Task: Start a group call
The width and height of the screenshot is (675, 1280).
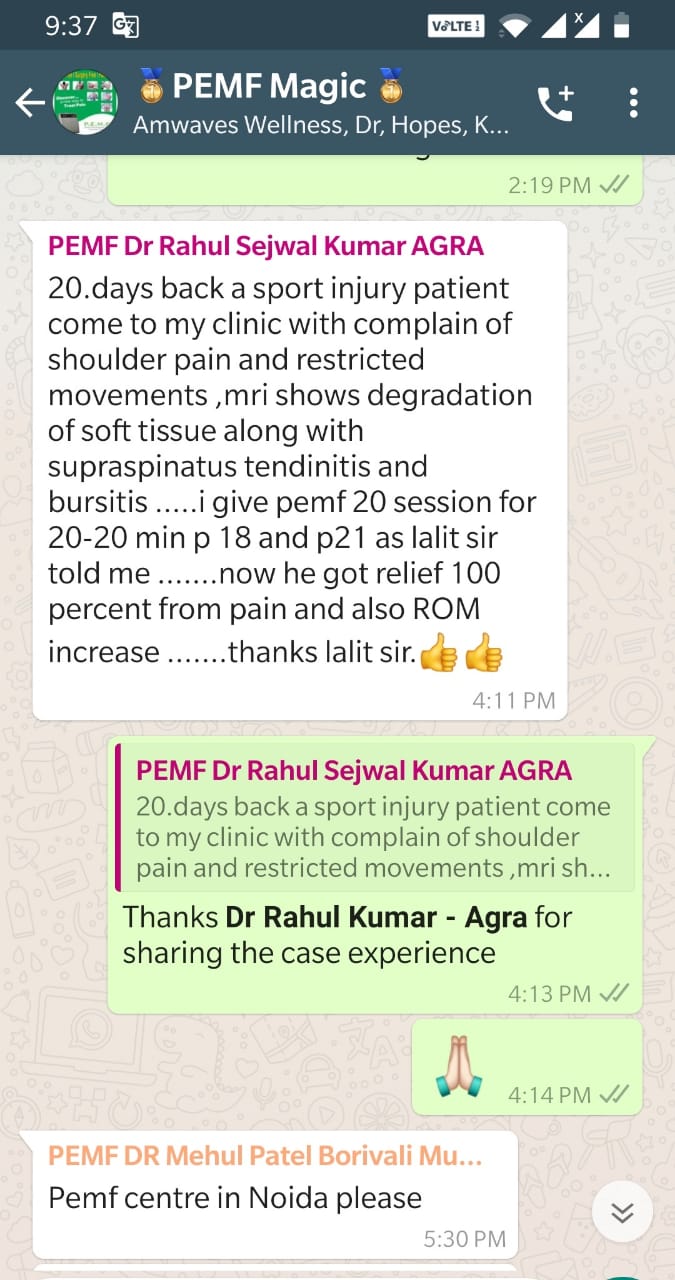Action: pyautogui.click(x=556, y=103)
